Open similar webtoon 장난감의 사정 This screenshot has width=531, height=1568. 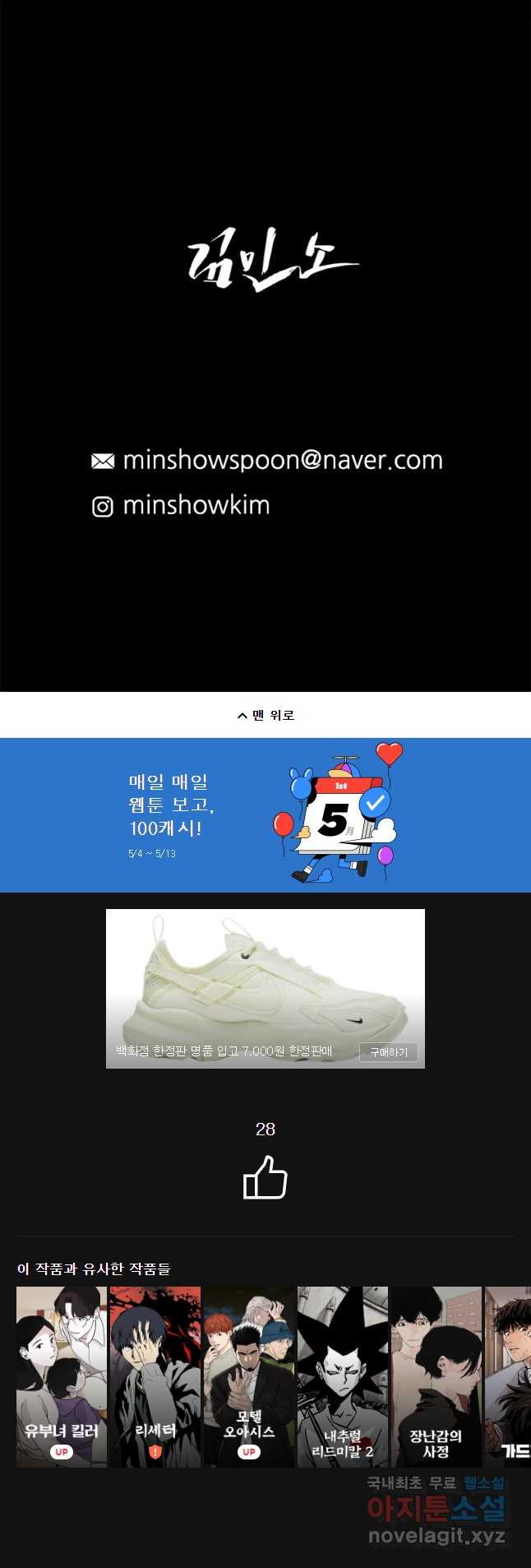(x=436, y=1375)
